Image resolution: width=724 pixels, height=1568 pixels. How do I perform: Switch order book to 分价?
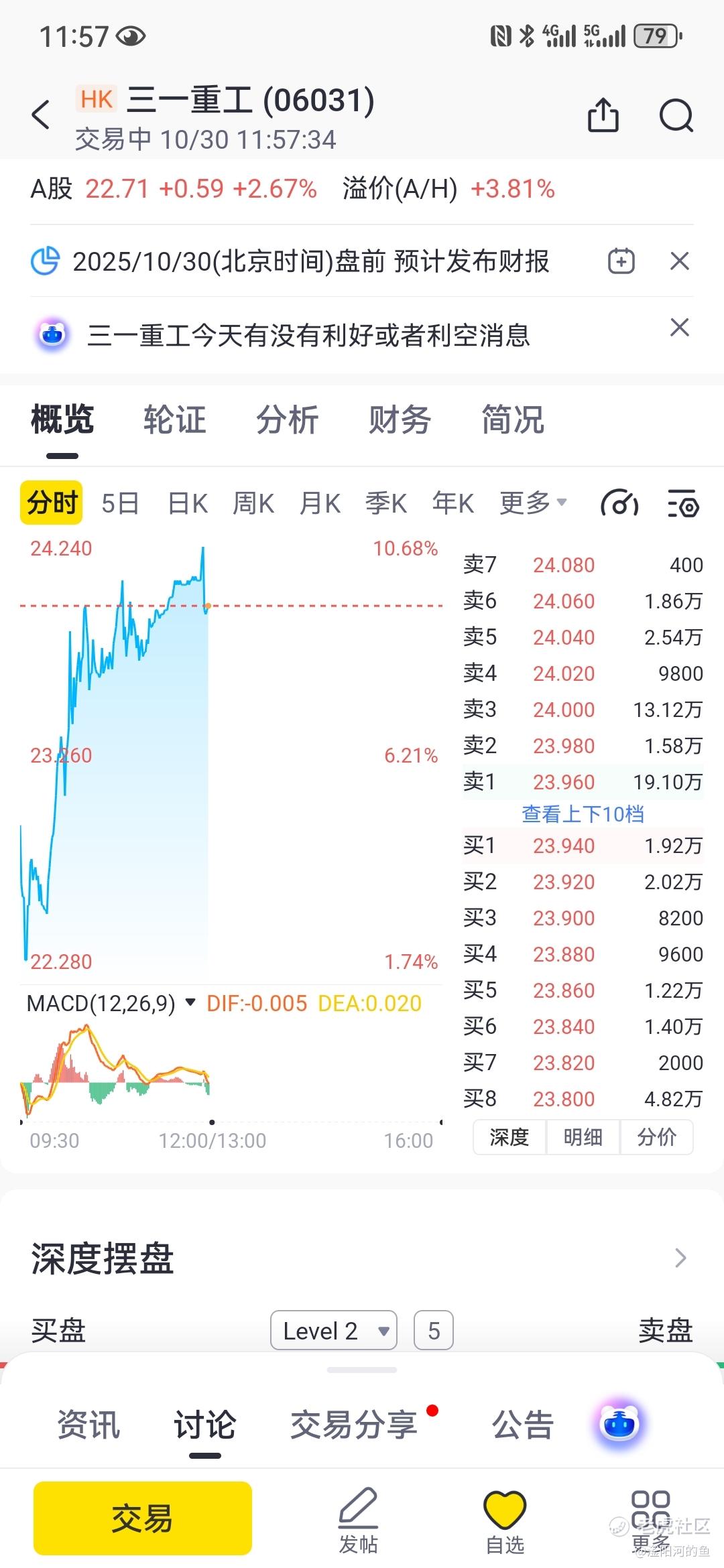tap(656, 1137)
